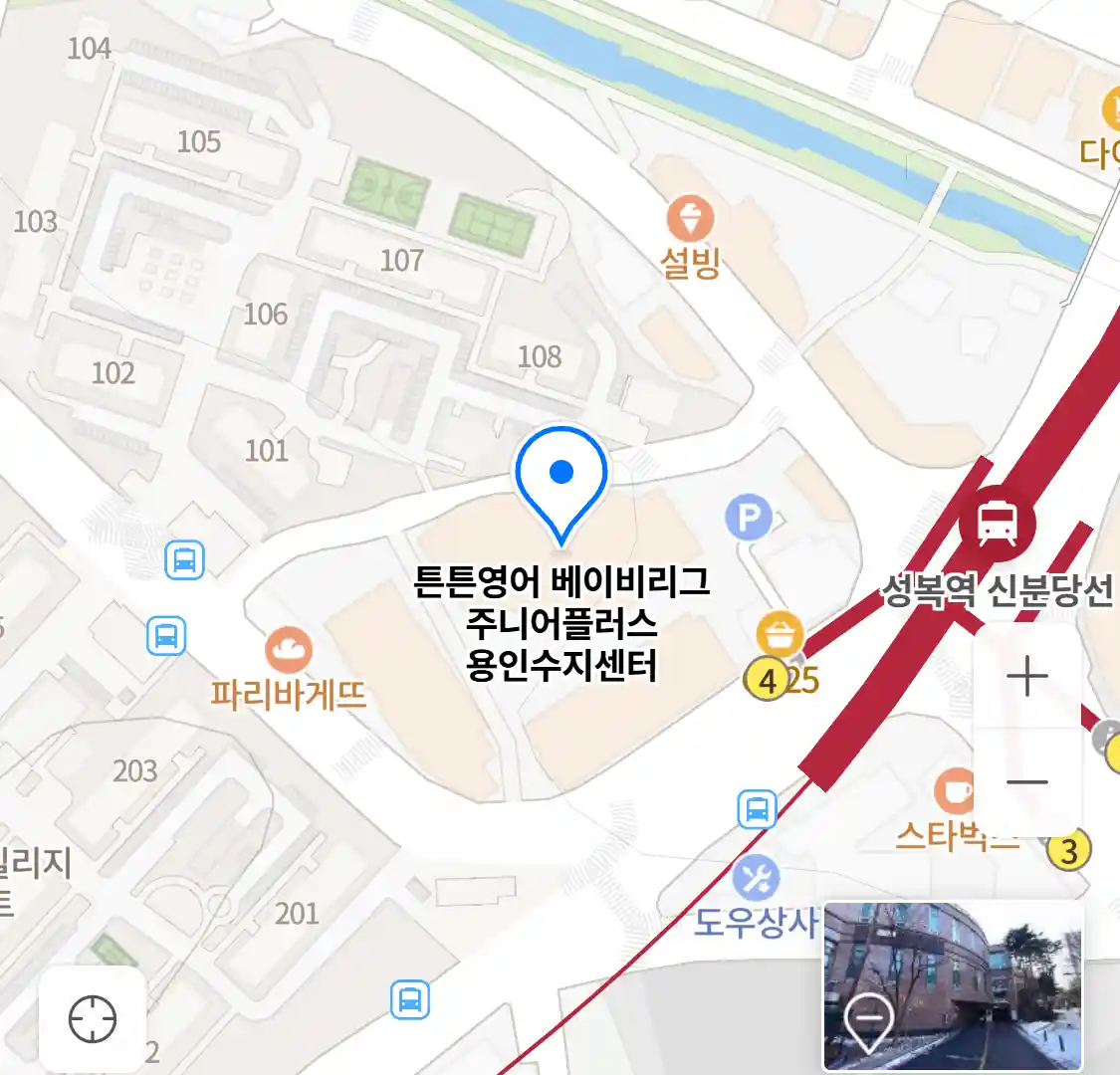Open the 도우상사 repair shop marker

click(757, 879)
